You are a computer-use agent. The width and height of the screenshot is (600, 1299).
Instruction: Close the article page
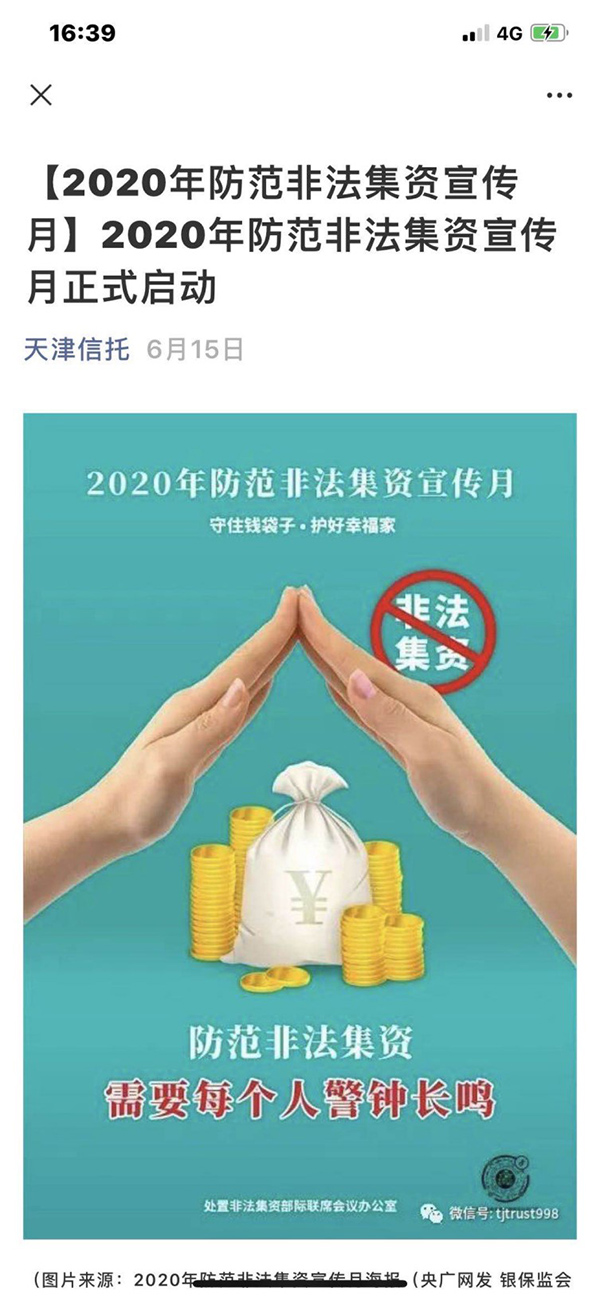[x=41, y=95]
